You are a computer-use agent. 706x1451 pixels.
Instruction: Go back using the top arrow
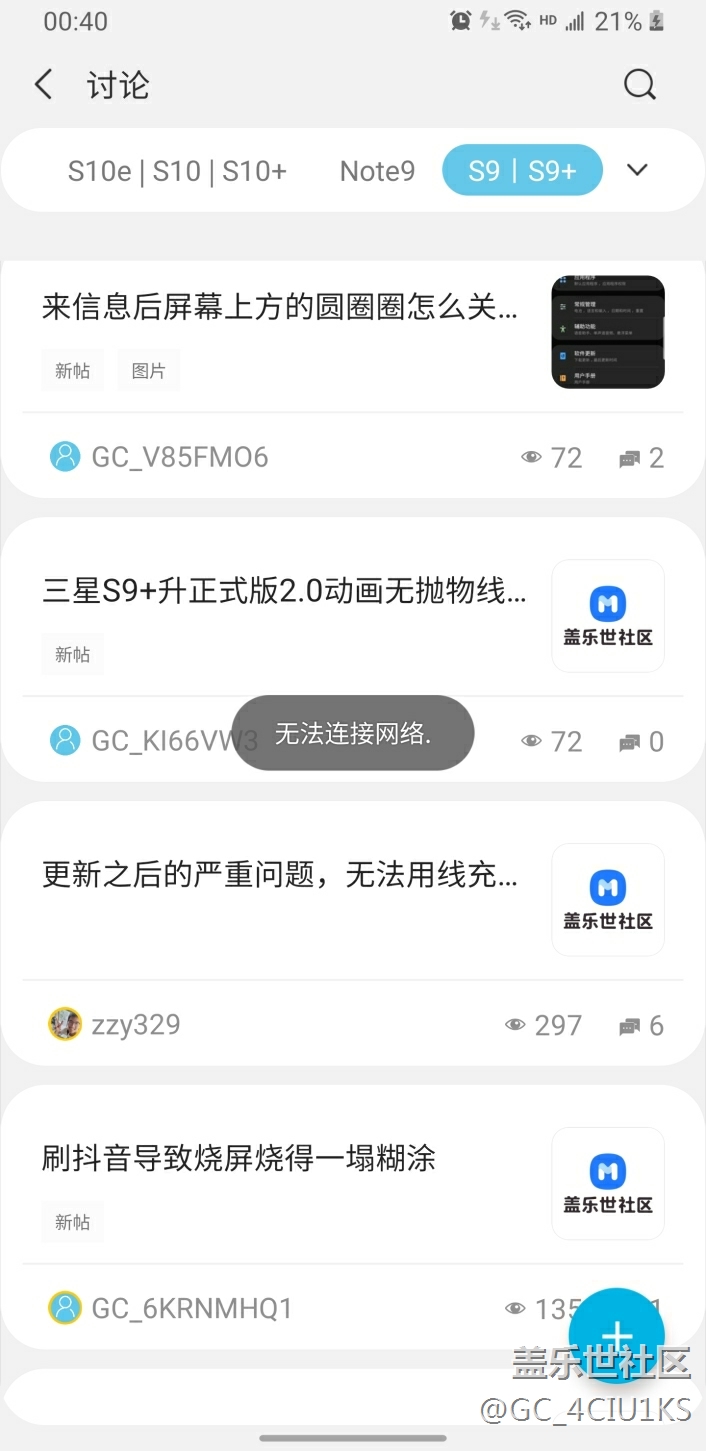[x=43, y=85]
